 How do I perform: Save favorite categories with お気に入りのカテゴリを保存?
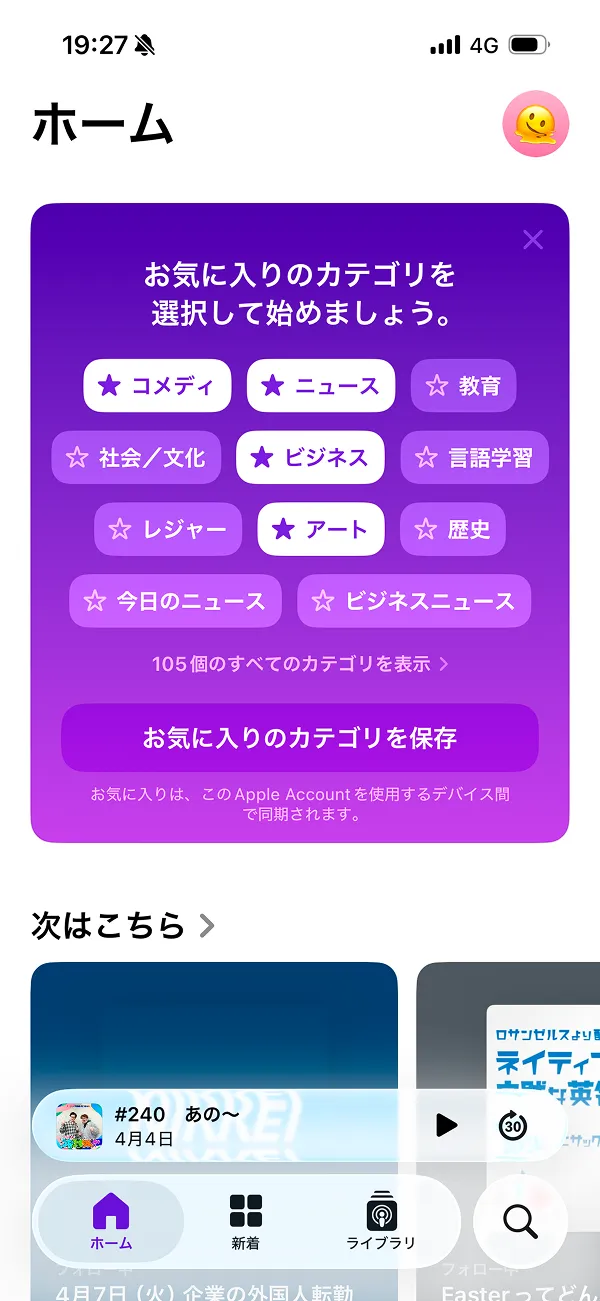click(300, 738)
